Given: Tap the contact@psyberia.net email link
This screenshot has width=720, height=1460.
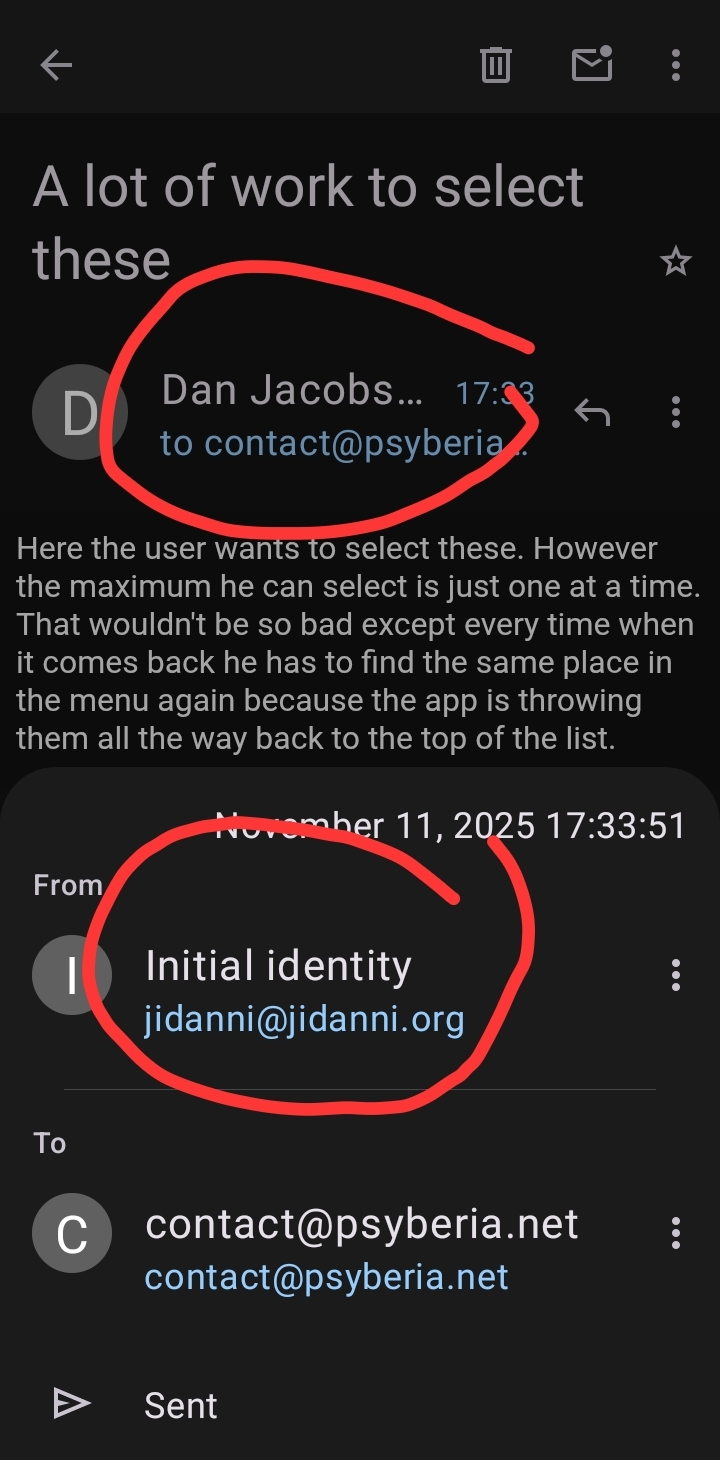Looking at the screenshot, I should [x=326, y=1277].
